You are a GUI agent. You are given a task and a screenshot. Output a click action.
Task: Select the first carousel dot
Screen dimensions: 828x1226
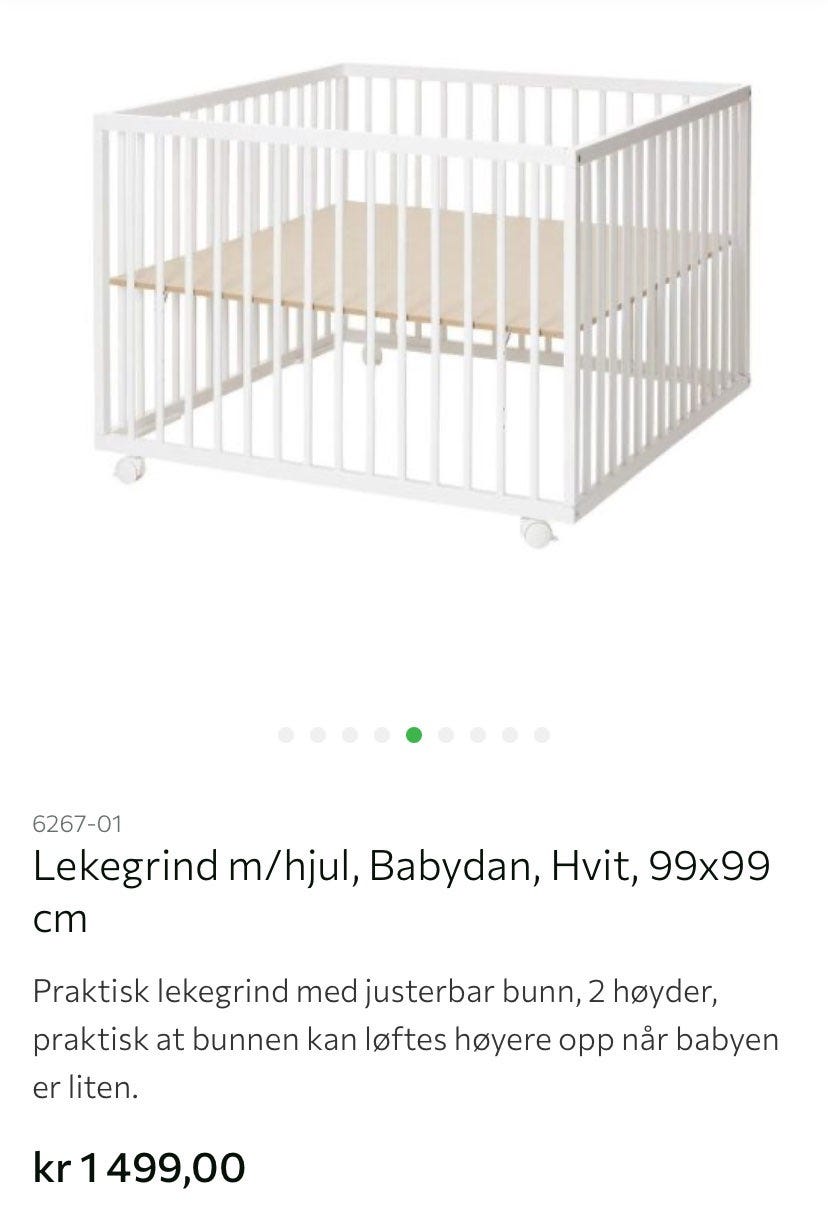tap(285, 733)
